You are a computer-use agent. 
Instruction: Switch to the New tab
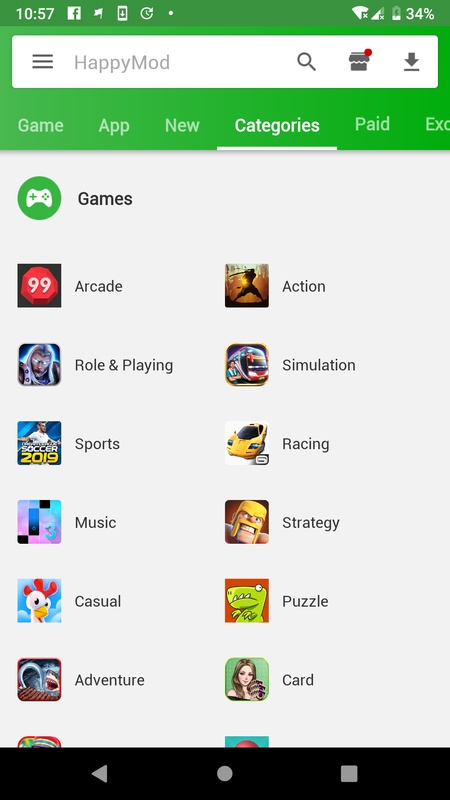coord(182,126)
